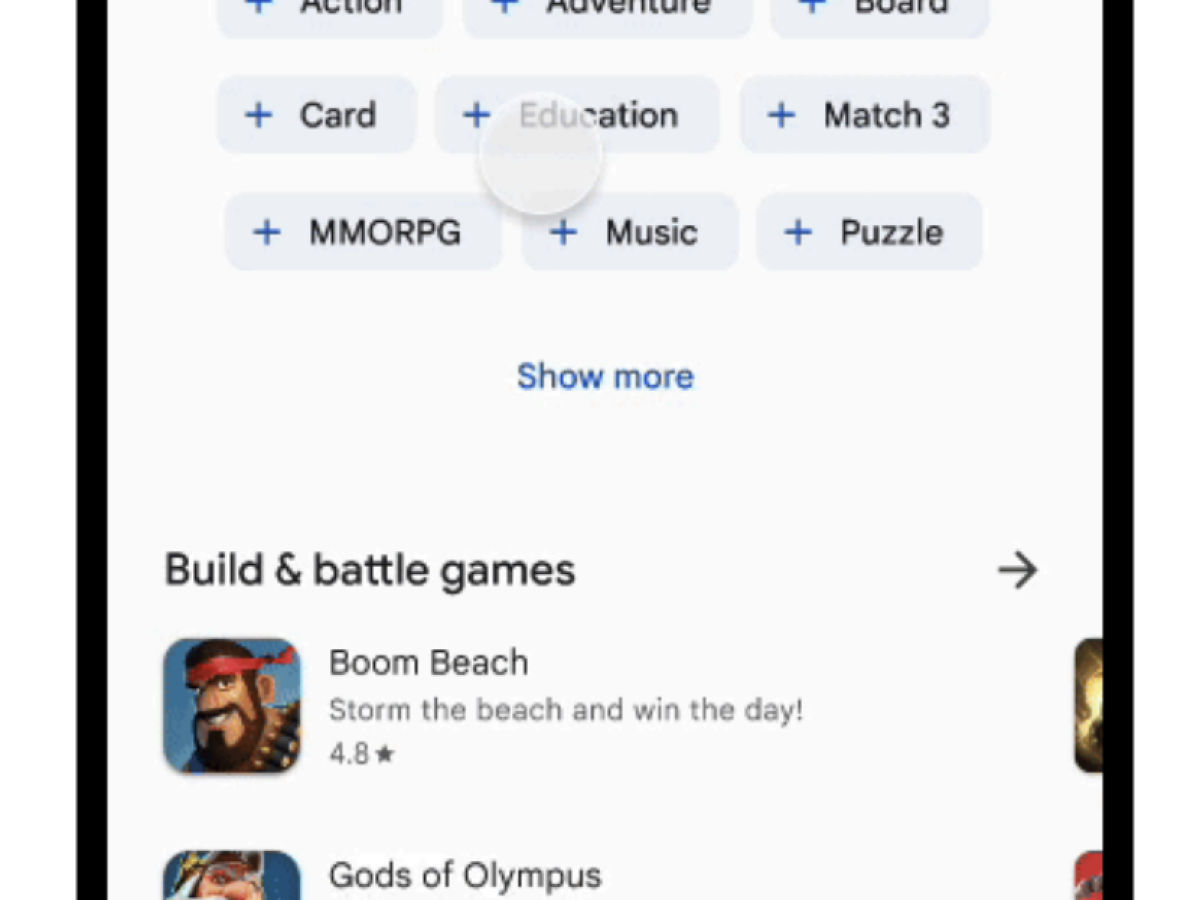Select the Education category chip
Screen dimensions: 1200x900
click(x=577, y=116)
